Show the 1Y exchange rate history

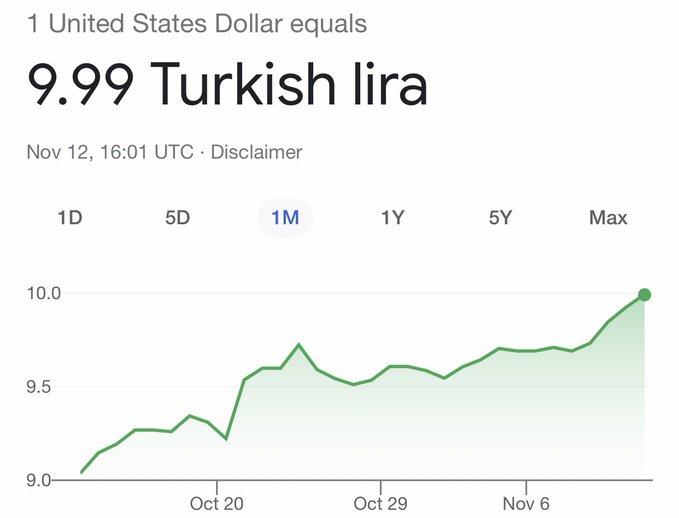(x=392, y=217)
